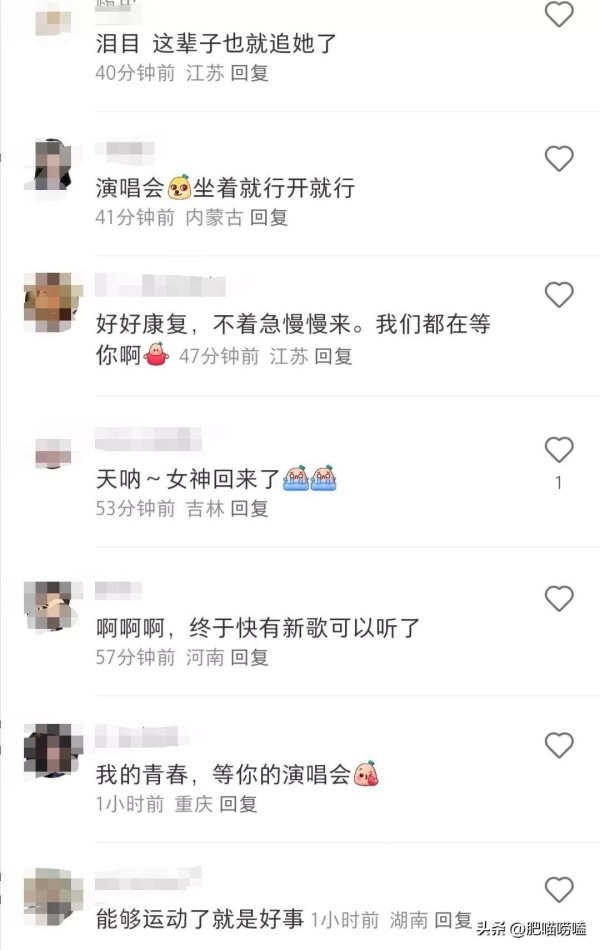Reply to the comment "泪目 这辈子也就追她了"
Image resolution: width=600 pixels, height=950 pixels.
point(250,73)
